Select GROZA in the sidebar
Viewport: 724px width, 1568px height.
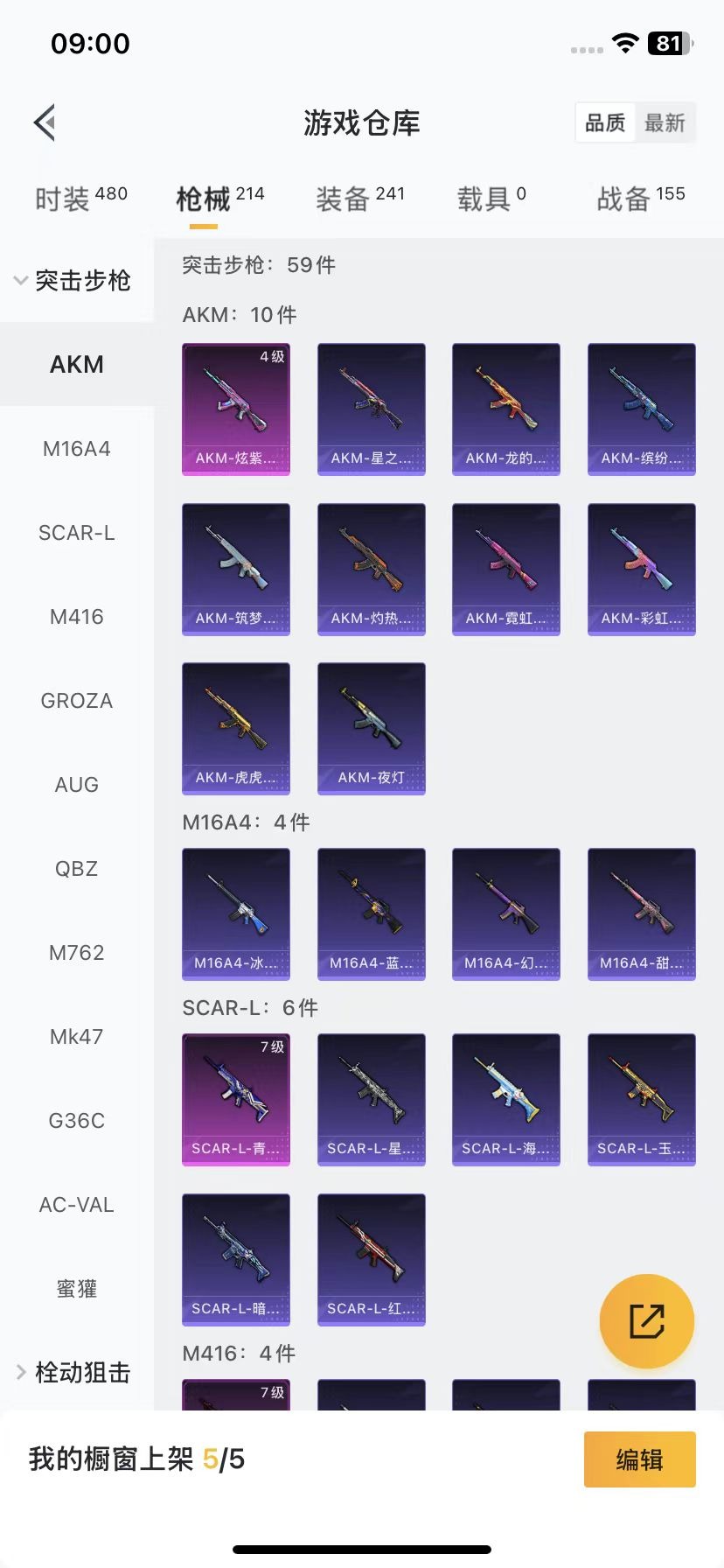point(77,701)
